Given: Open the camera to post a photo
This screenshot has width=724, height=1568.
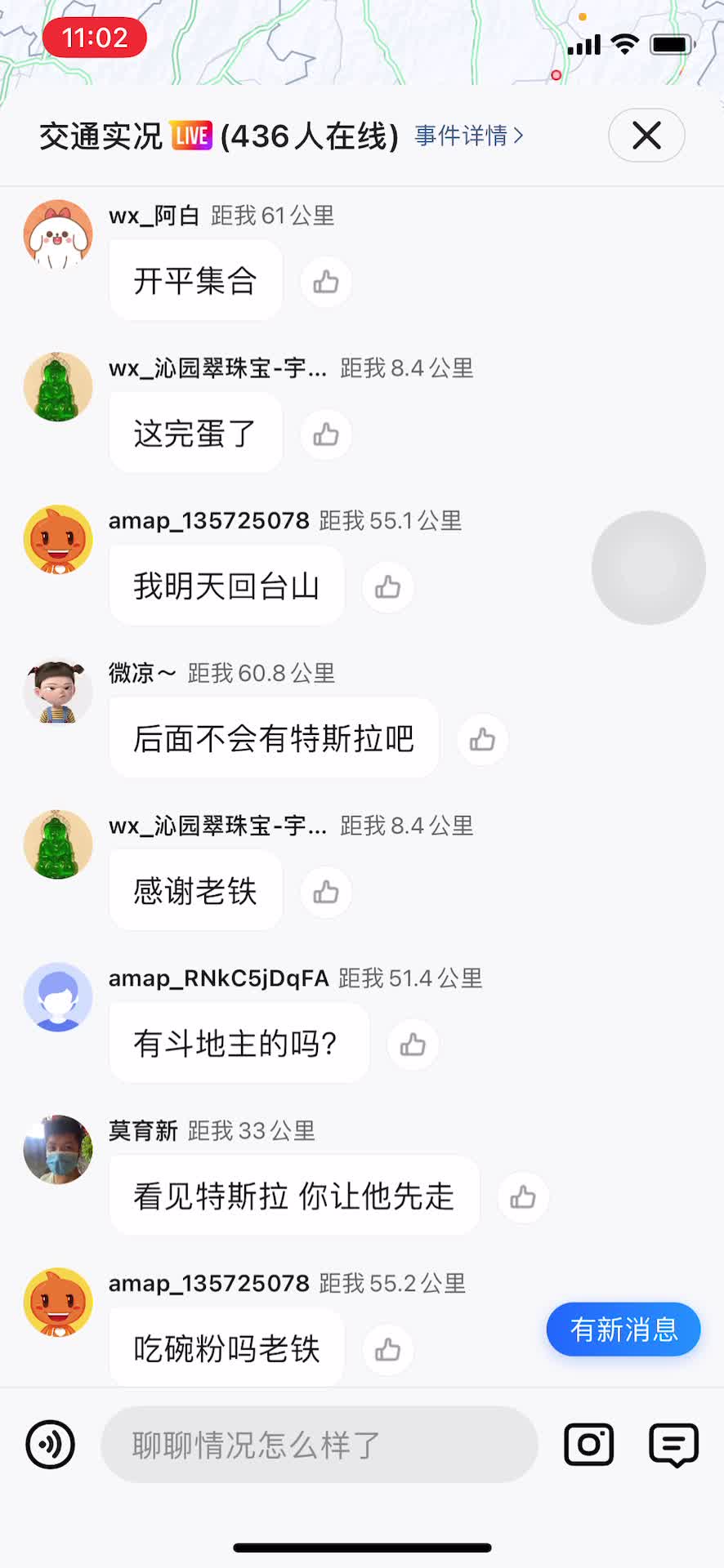Looking at the screenshot, I should point(589,1444).
